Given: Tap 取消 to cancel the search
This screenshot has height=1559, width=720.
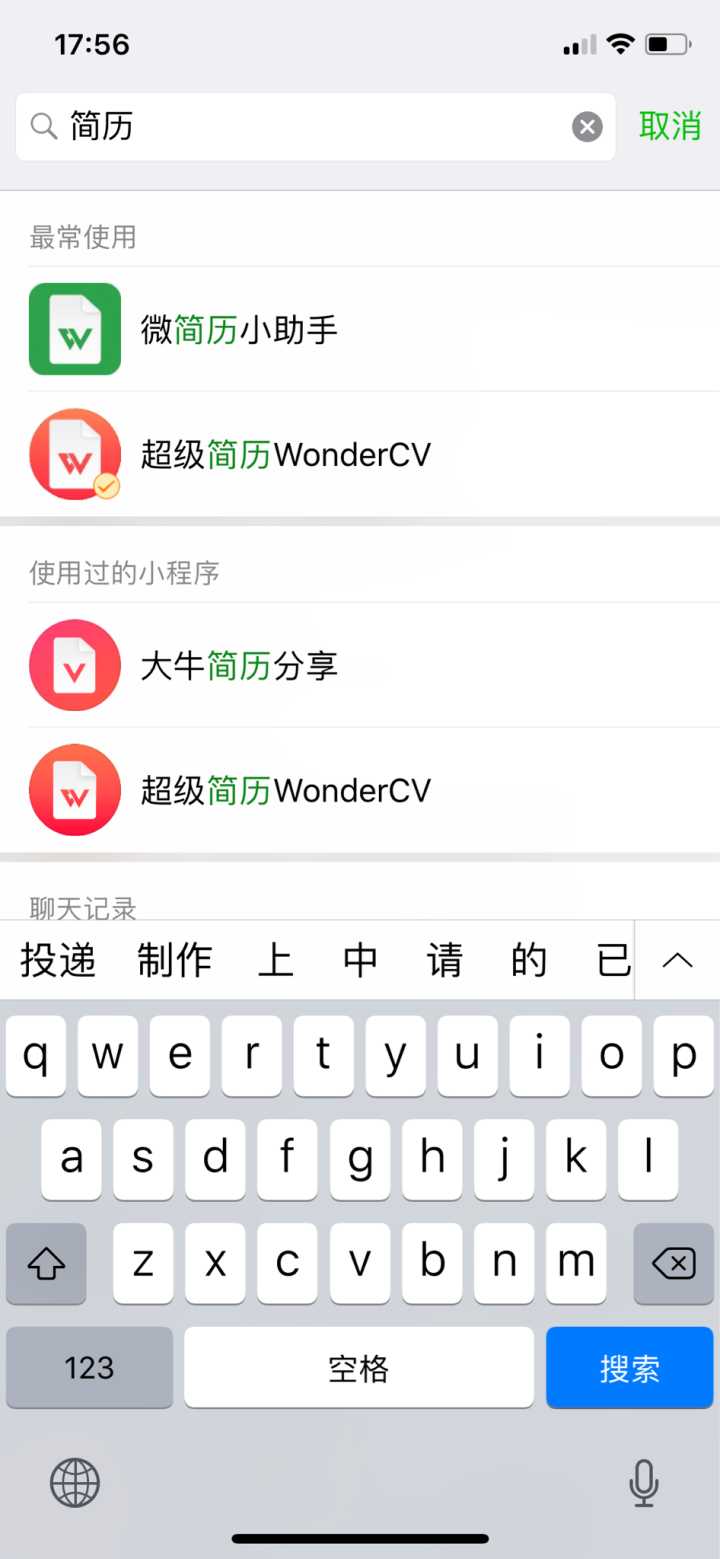Looking at the screenshot, I should pos(670,127).
